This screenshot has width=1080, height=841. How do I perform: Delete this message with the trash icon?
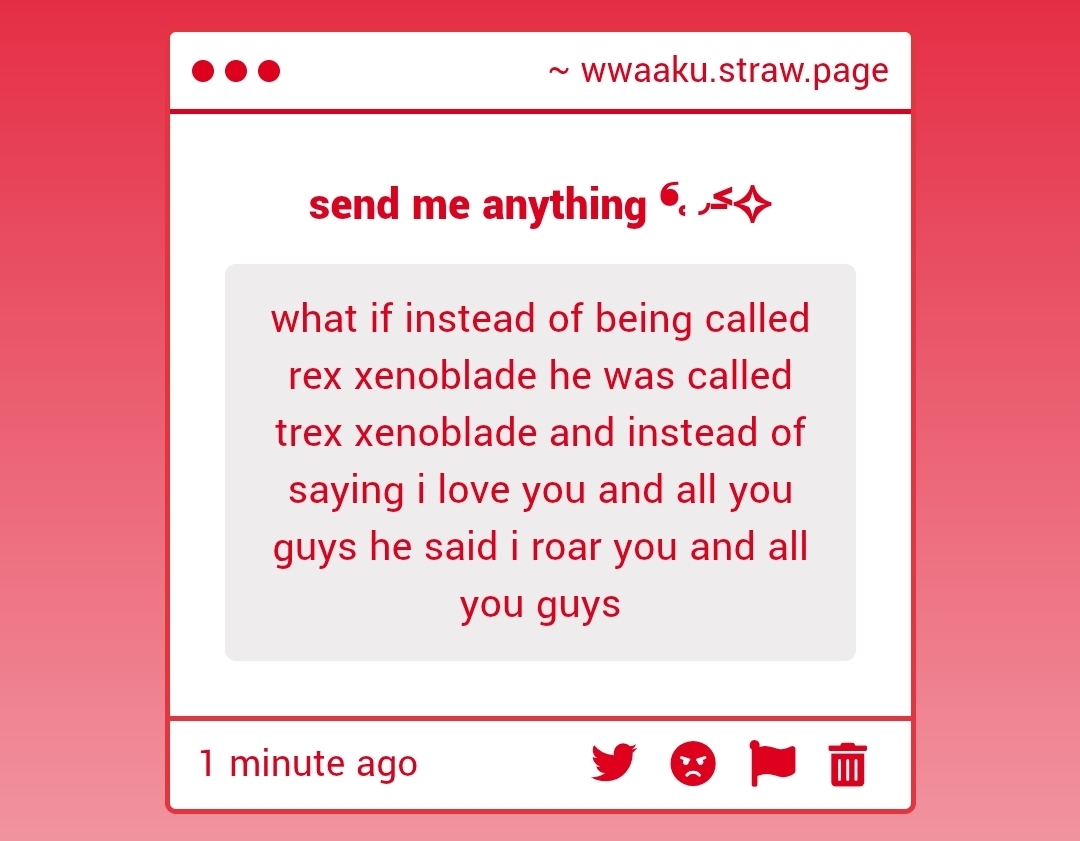tap(848, 765)
